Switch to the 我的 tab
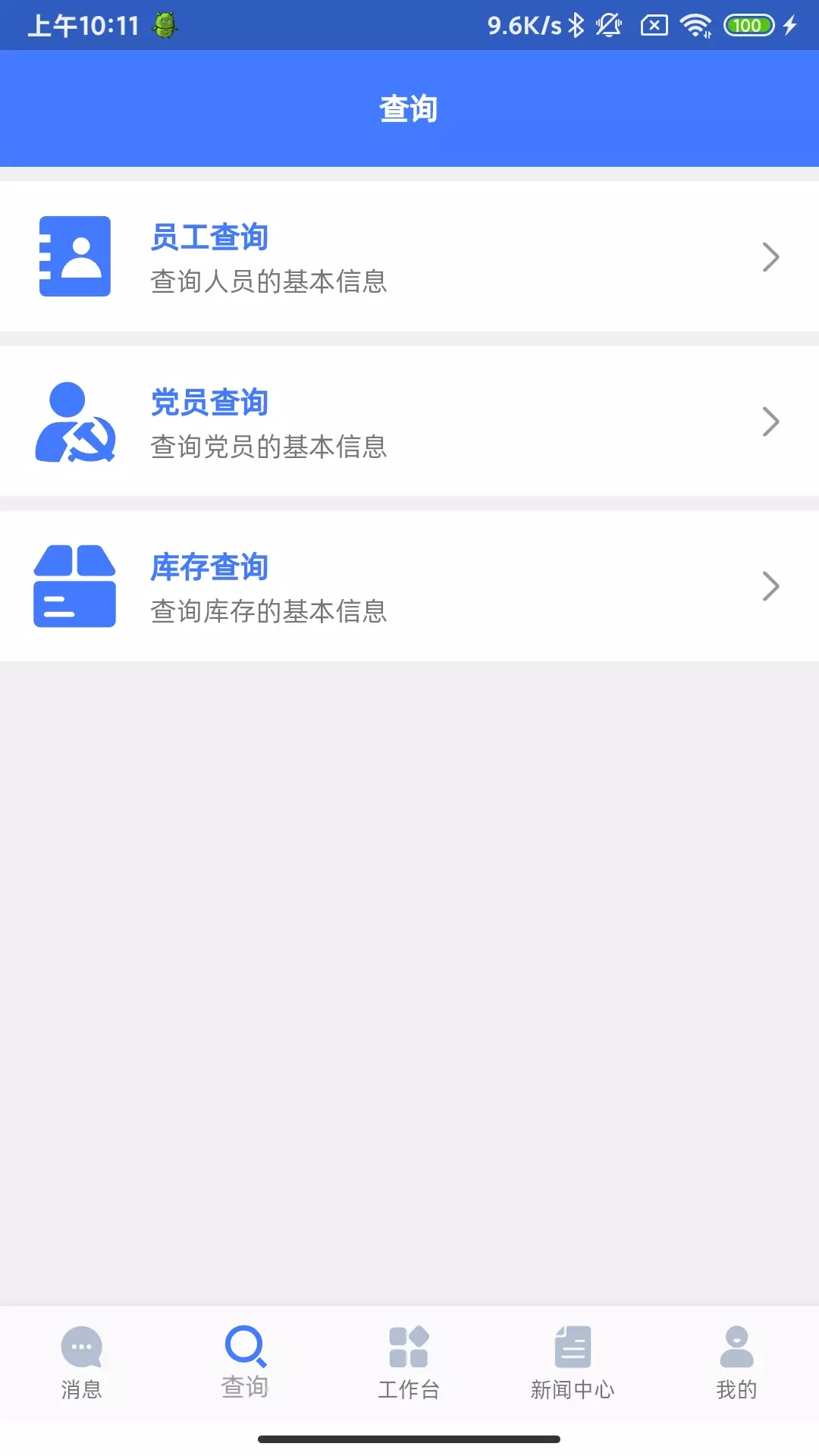 (737, 1363)
